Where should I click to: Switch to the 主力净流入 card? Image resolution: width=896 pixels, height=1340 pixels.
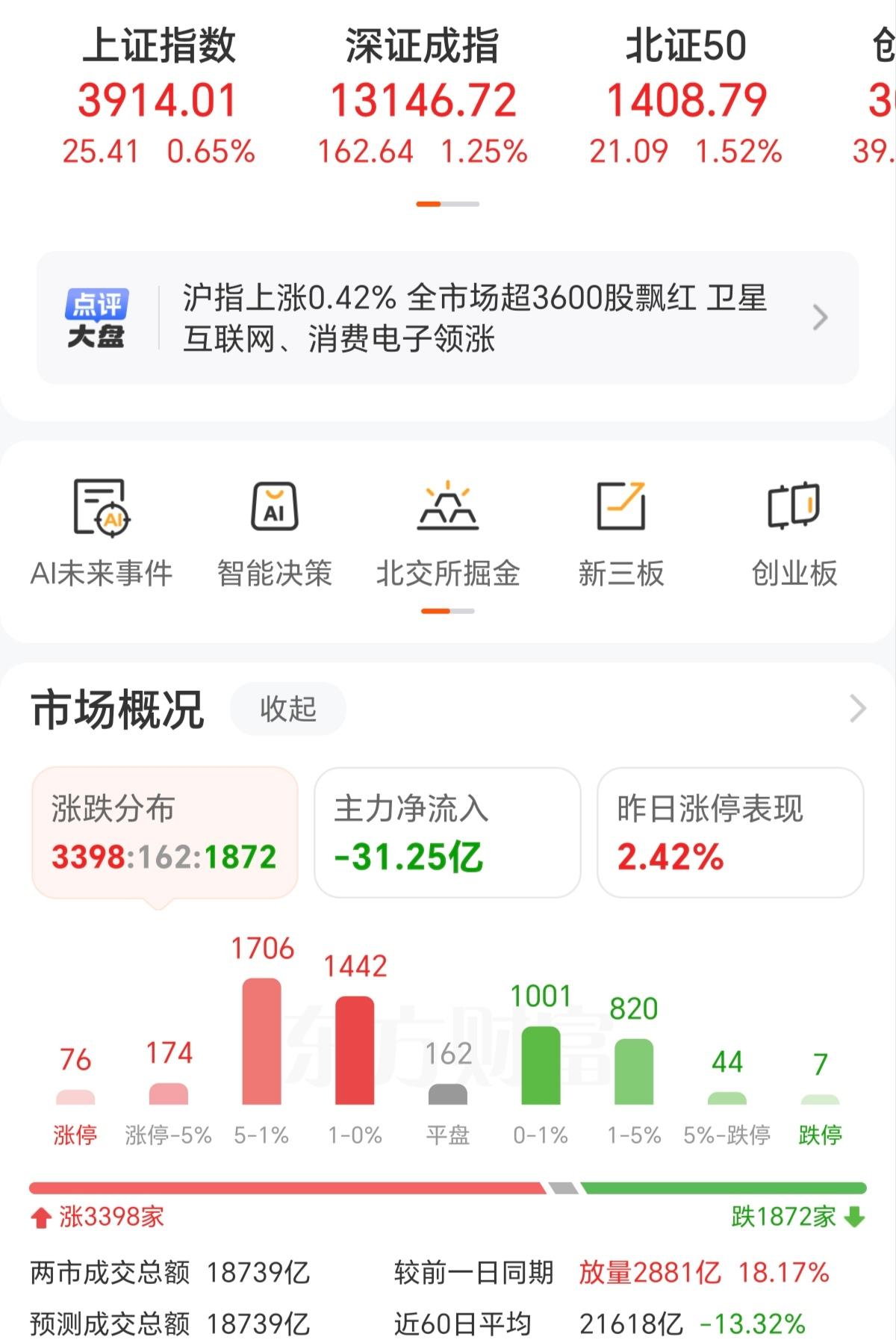(446, 831)
